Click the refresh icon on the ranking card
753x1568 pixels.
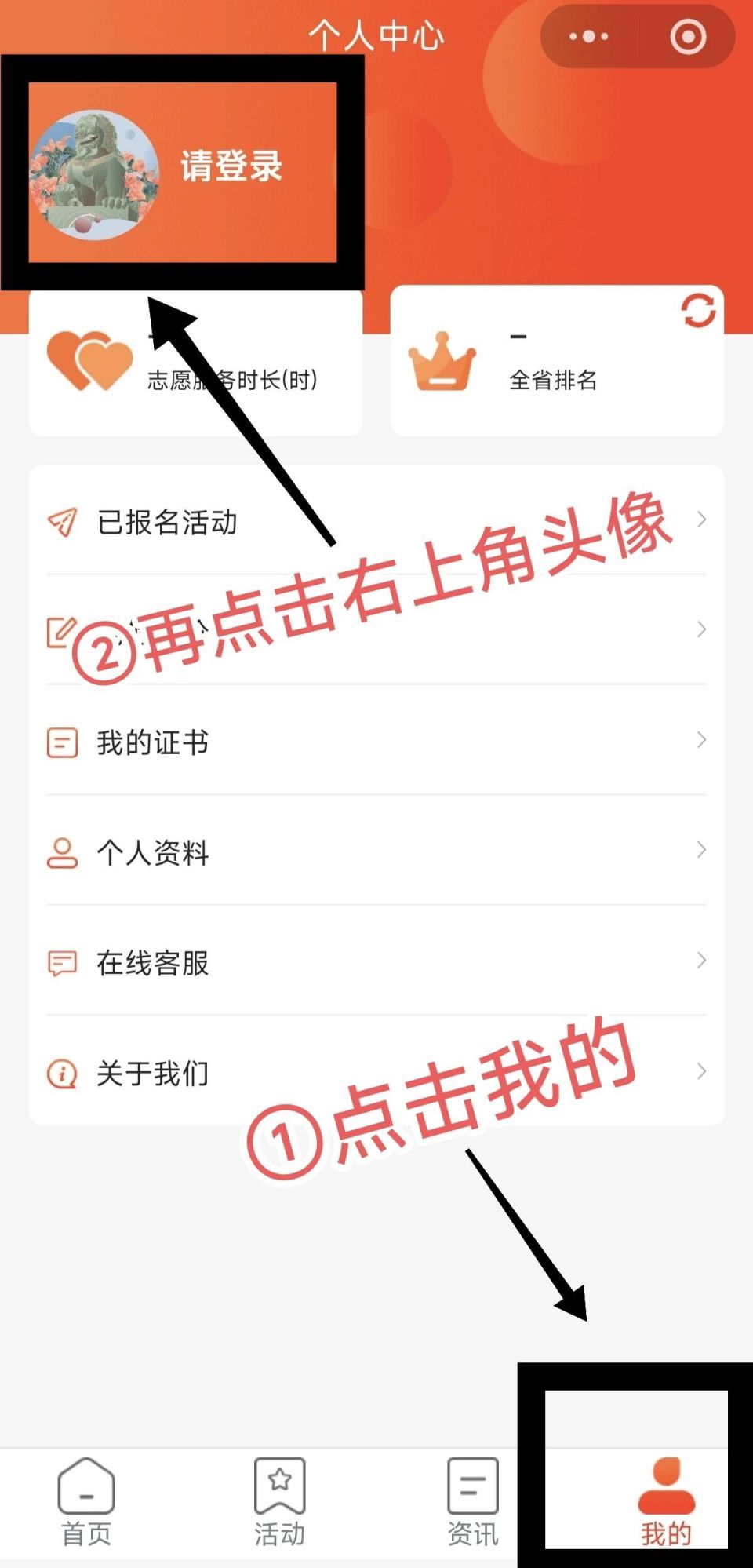coord(698,312)
